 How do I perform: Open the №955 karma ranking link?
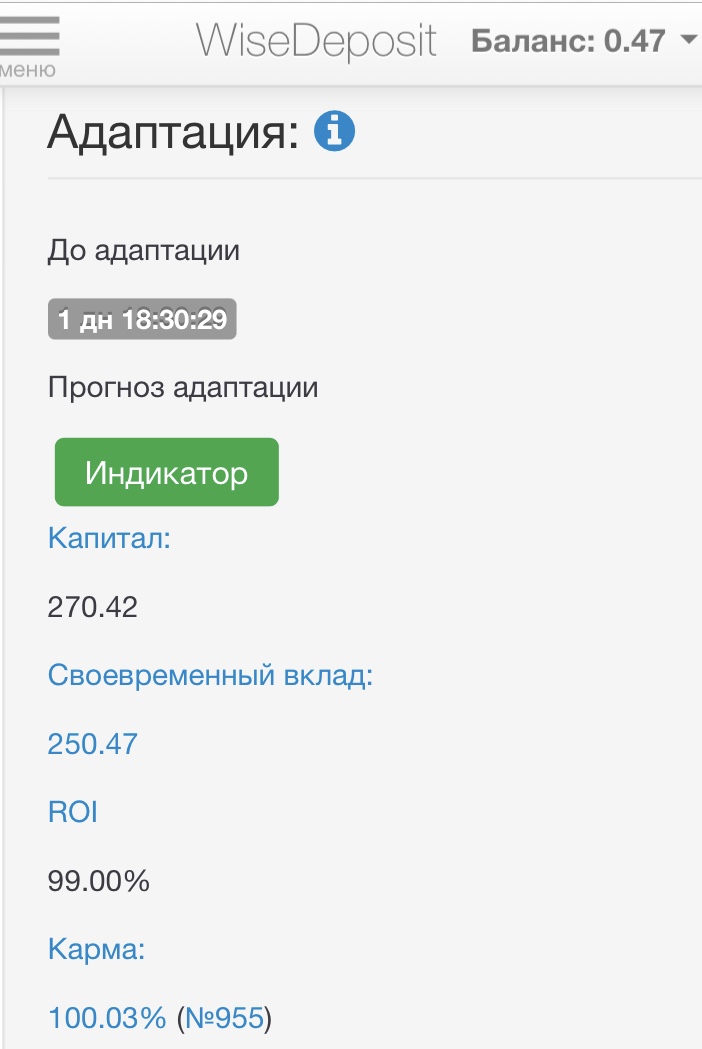224,1018
